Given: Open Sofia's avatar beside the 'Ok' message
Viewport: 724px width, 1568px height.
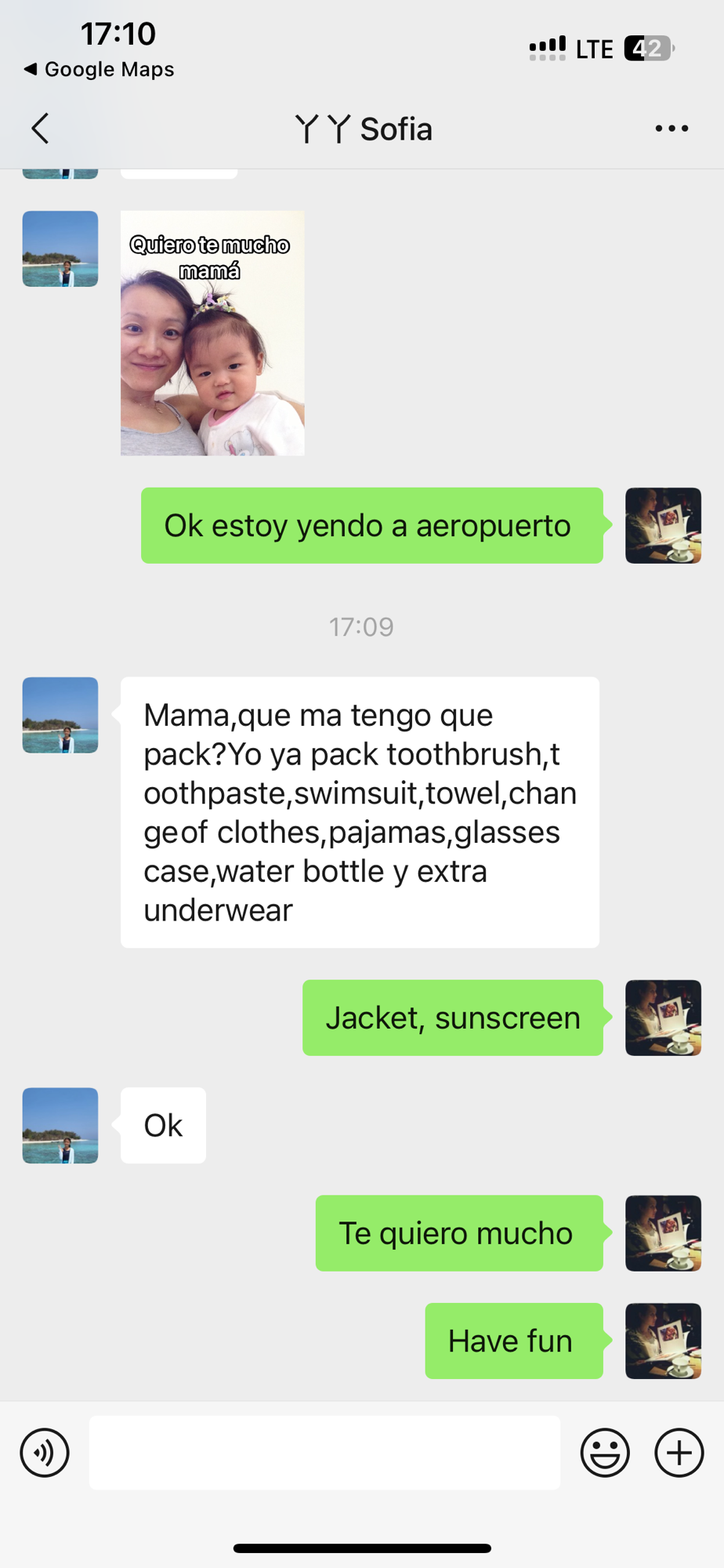Looking at the screenshot, I should (60, 1125).
